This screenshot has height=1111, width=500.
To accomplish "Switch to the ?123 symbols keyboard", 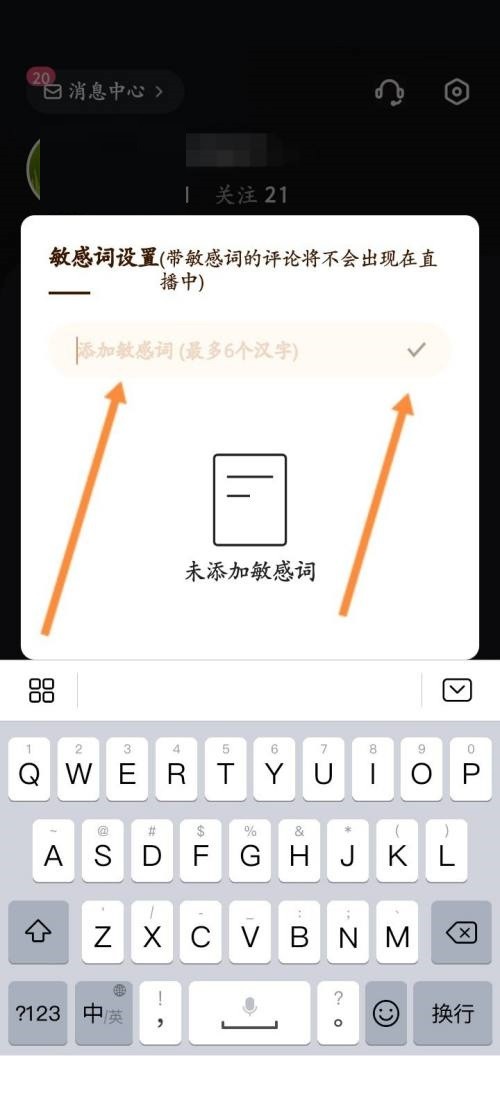I will pos(38,1013).
